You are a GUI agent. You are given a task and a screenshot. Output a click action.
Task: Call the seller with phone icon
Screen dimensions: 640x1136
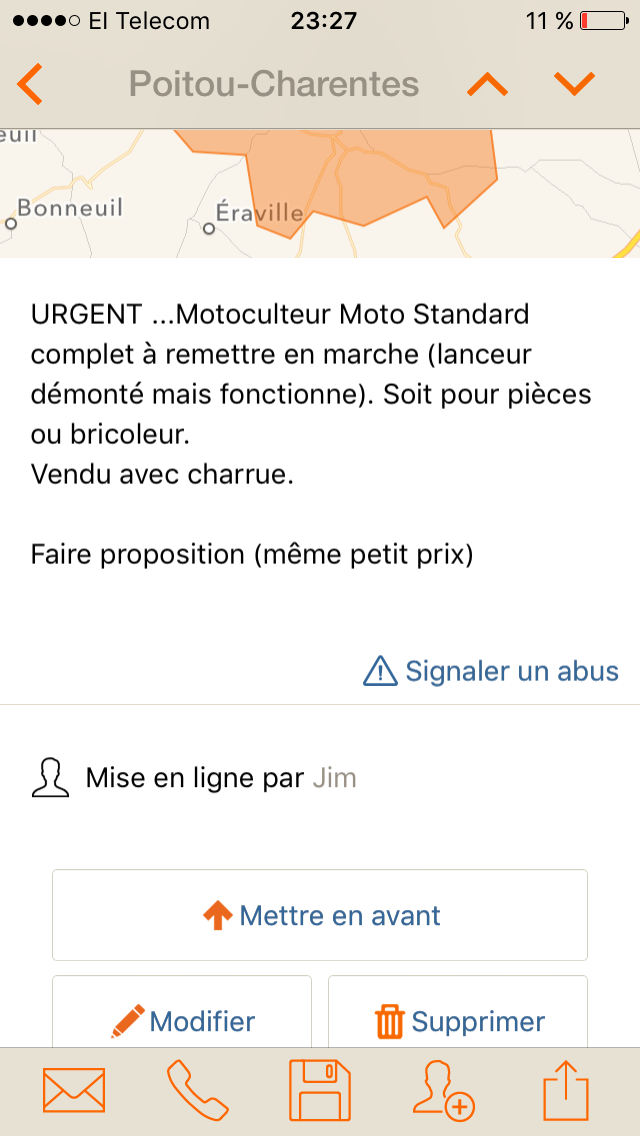point(198,1090)
